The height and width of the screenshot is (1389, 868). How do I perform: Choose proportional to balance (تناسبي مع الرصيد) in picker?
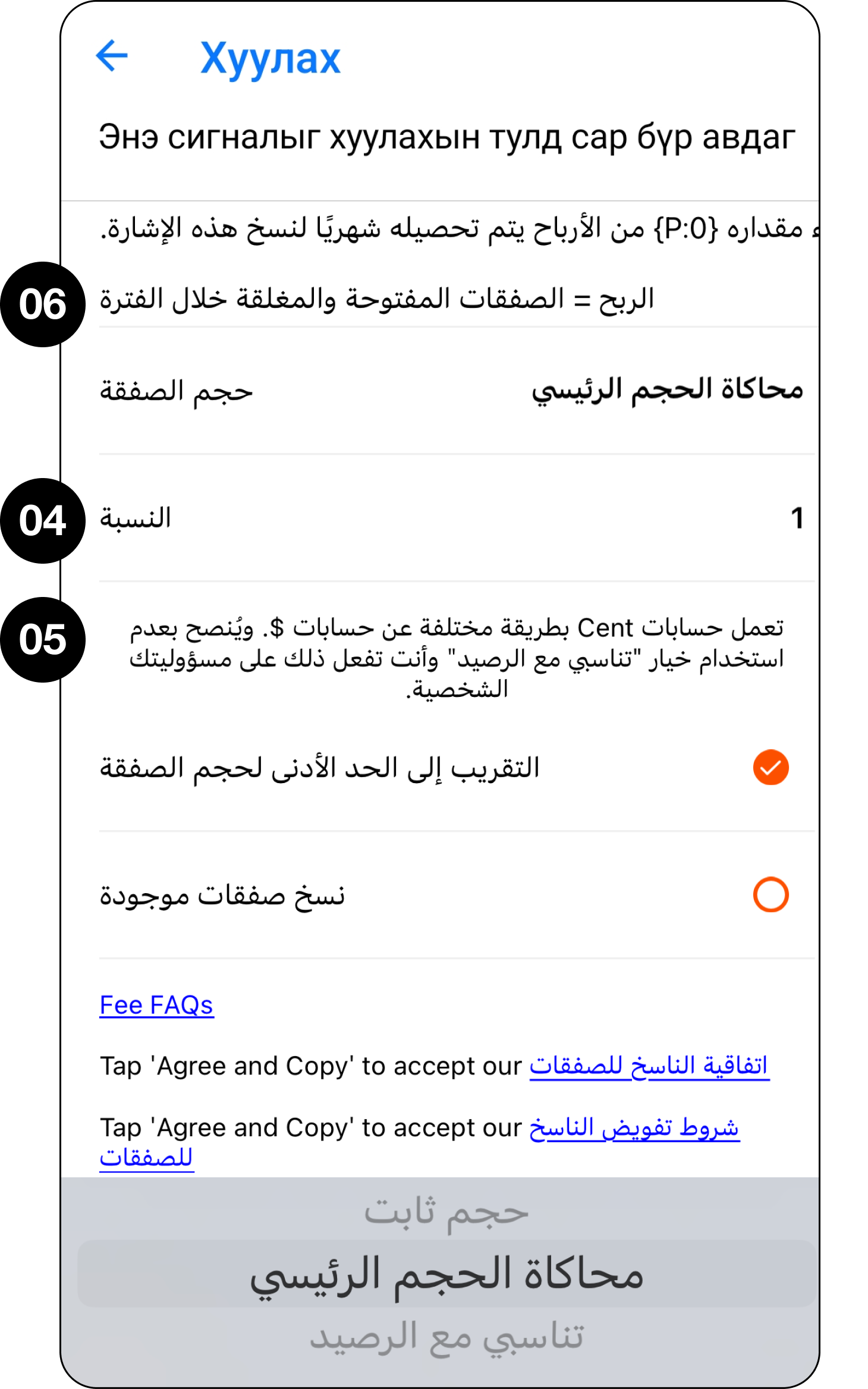pos(446,1337)
